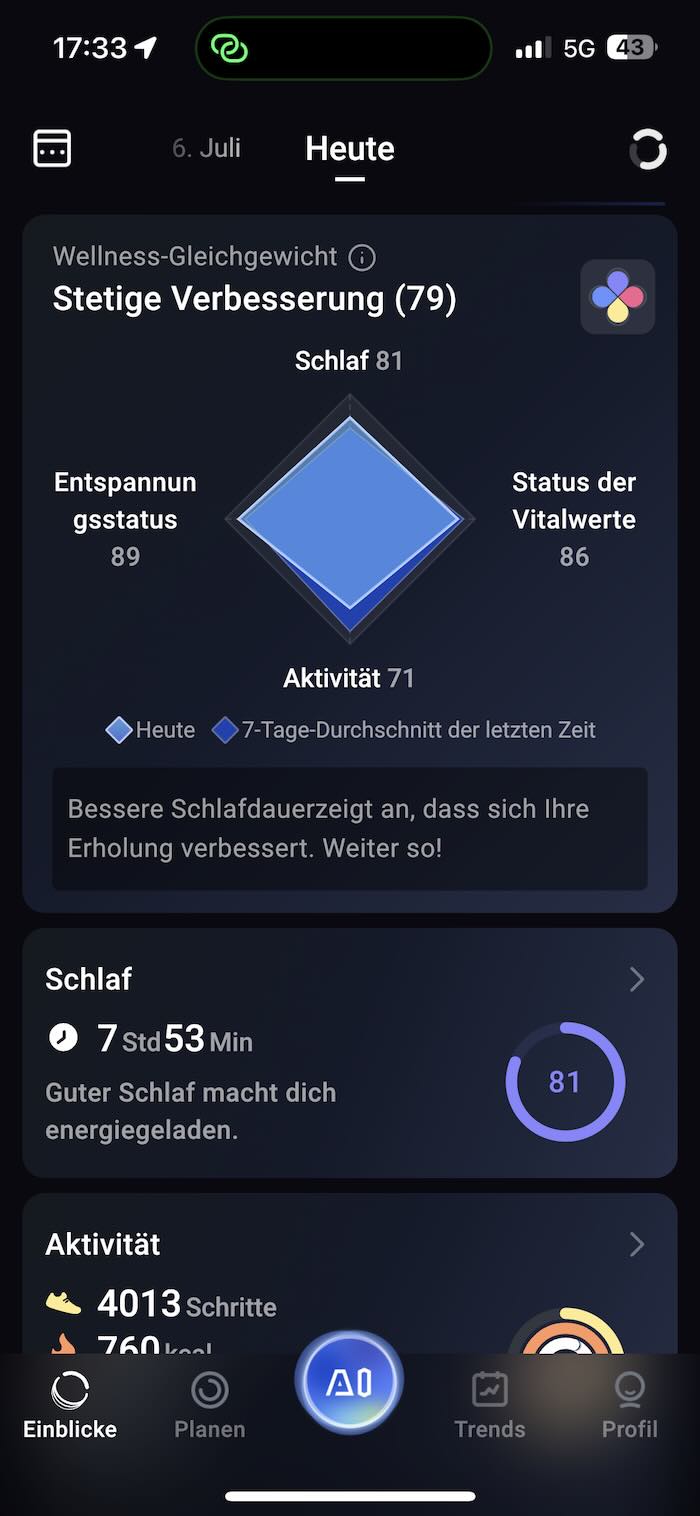
Task: Show info about Wellness-Gleichgewicht
Action: [362, 258]
